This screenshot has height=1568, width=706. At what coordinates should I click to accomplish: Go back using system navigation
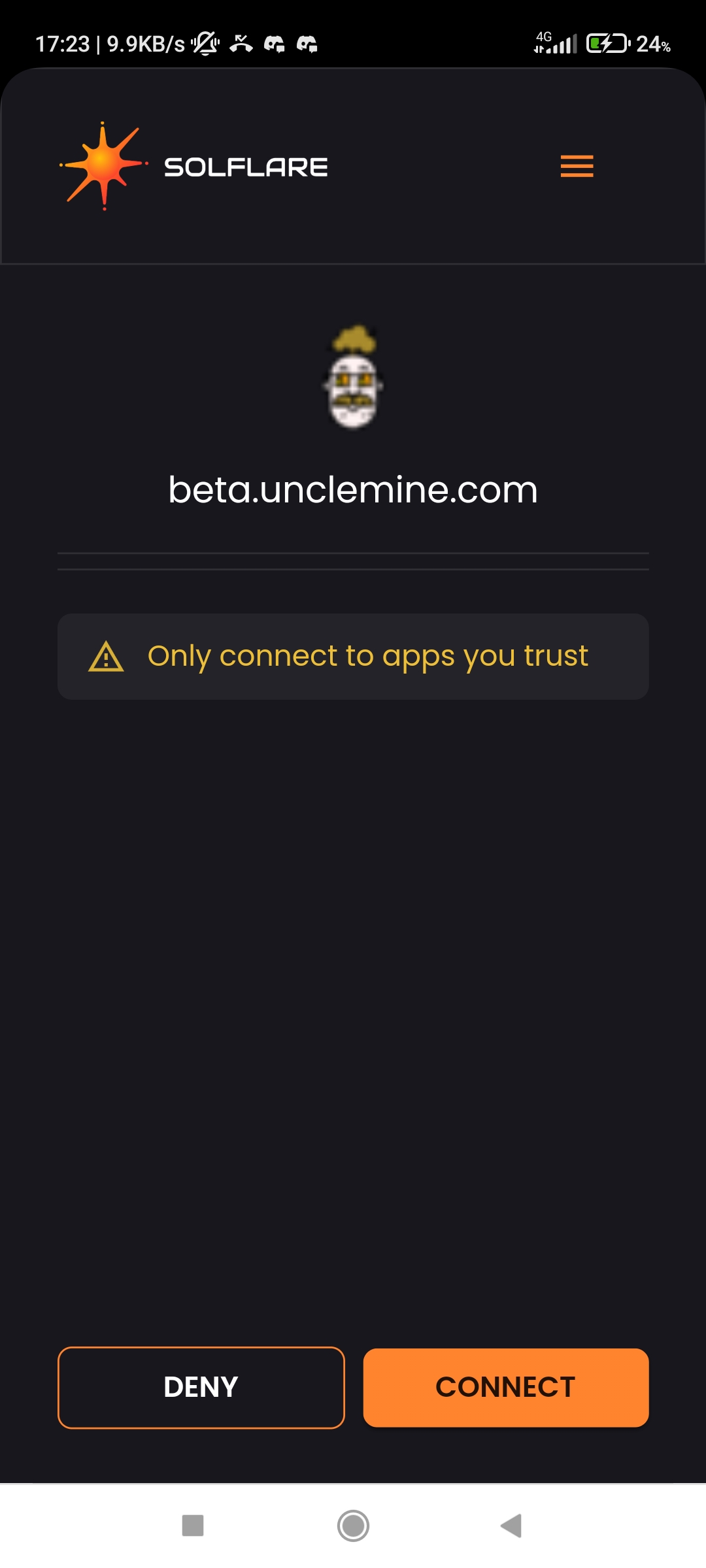[x=511, y=1526]
